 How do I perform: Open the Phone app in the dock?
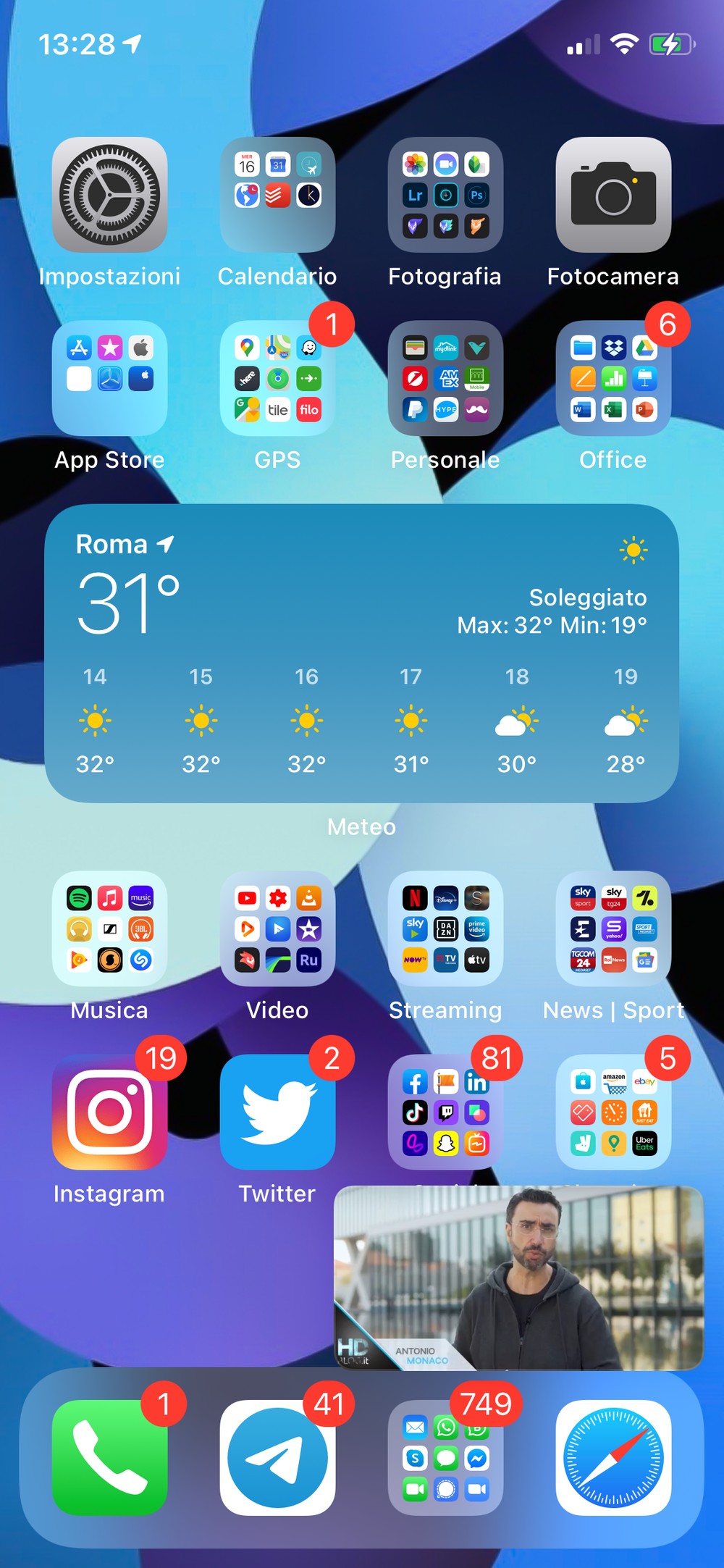(109, 1457)
